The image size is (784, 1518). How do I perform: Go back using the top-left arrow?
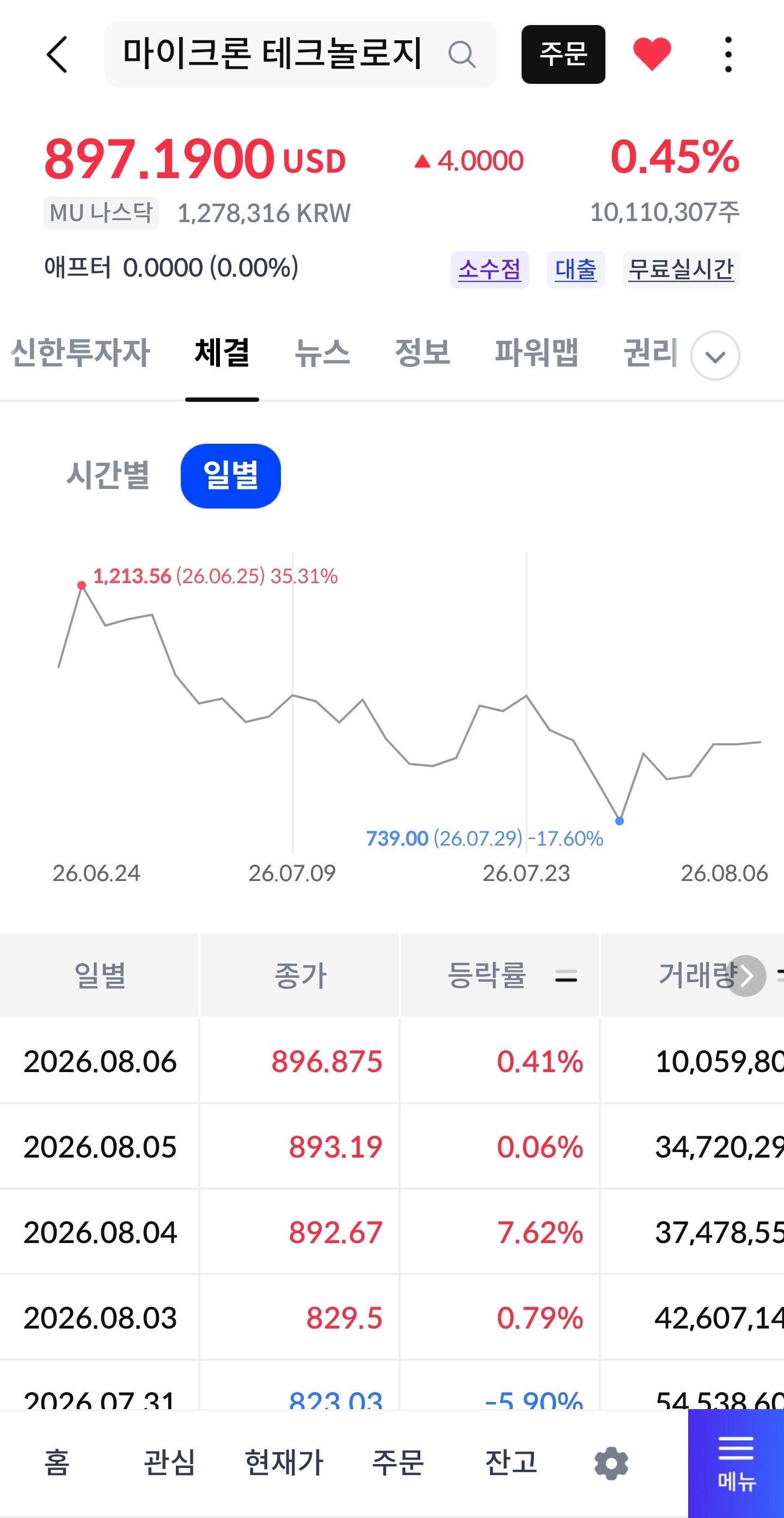pos(57,54)
